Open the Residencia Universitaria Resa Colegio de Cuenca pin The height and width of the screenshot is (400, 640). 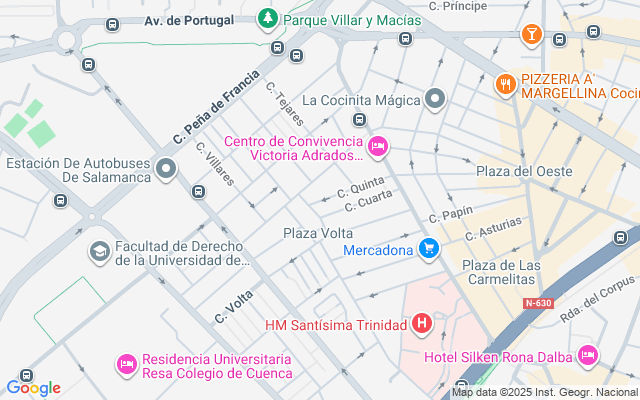(126, 364)
